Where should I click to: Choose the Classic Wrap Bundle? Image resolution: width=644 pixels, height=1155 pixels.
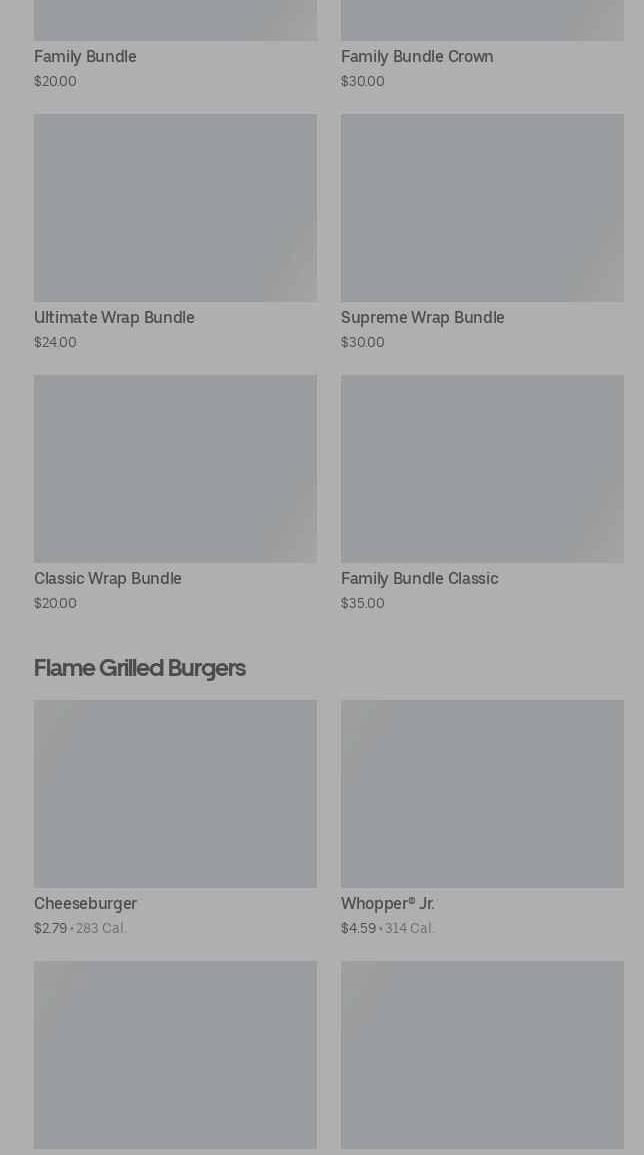point(175,469)
